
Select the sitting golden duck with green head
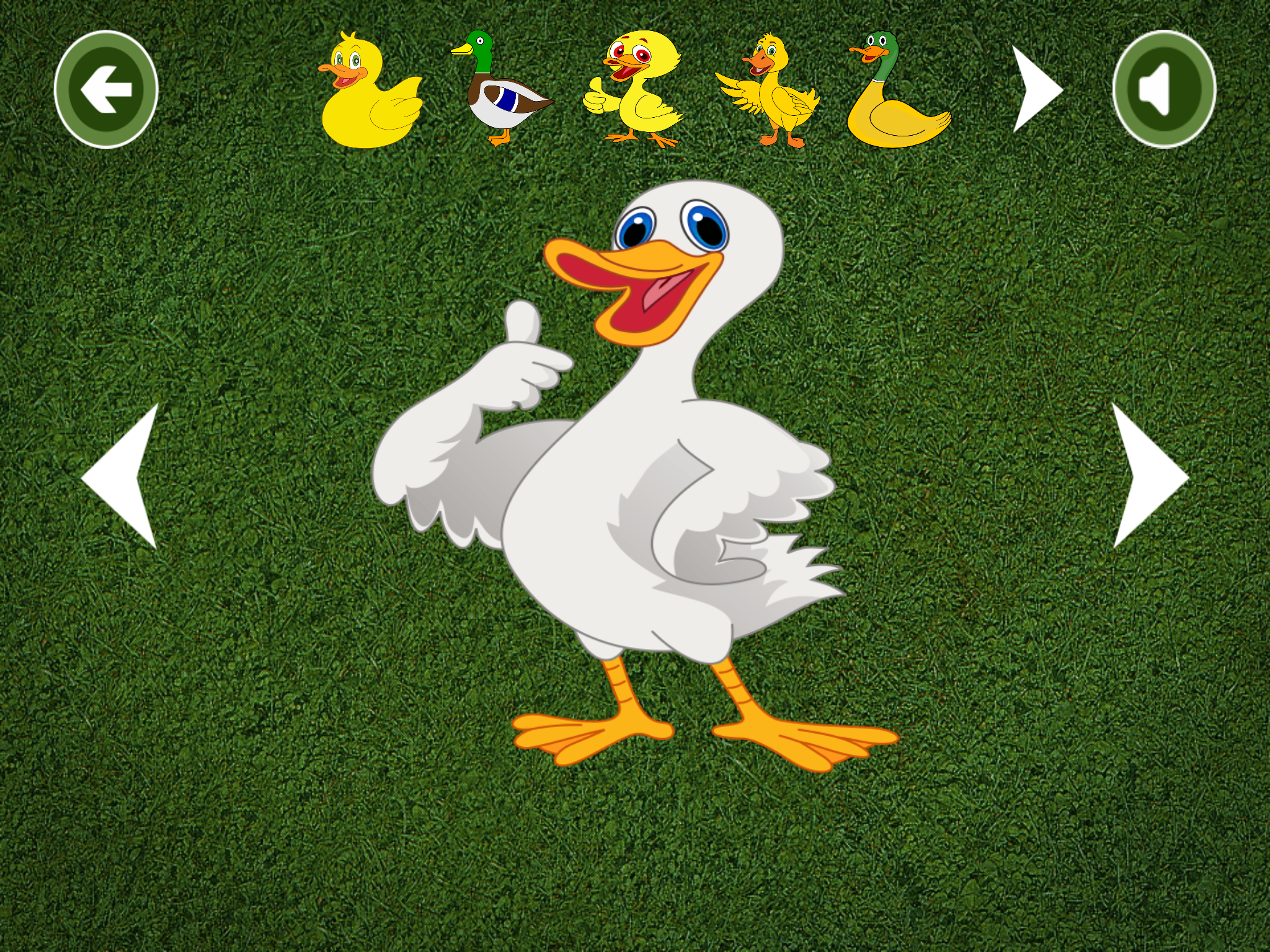897,90
